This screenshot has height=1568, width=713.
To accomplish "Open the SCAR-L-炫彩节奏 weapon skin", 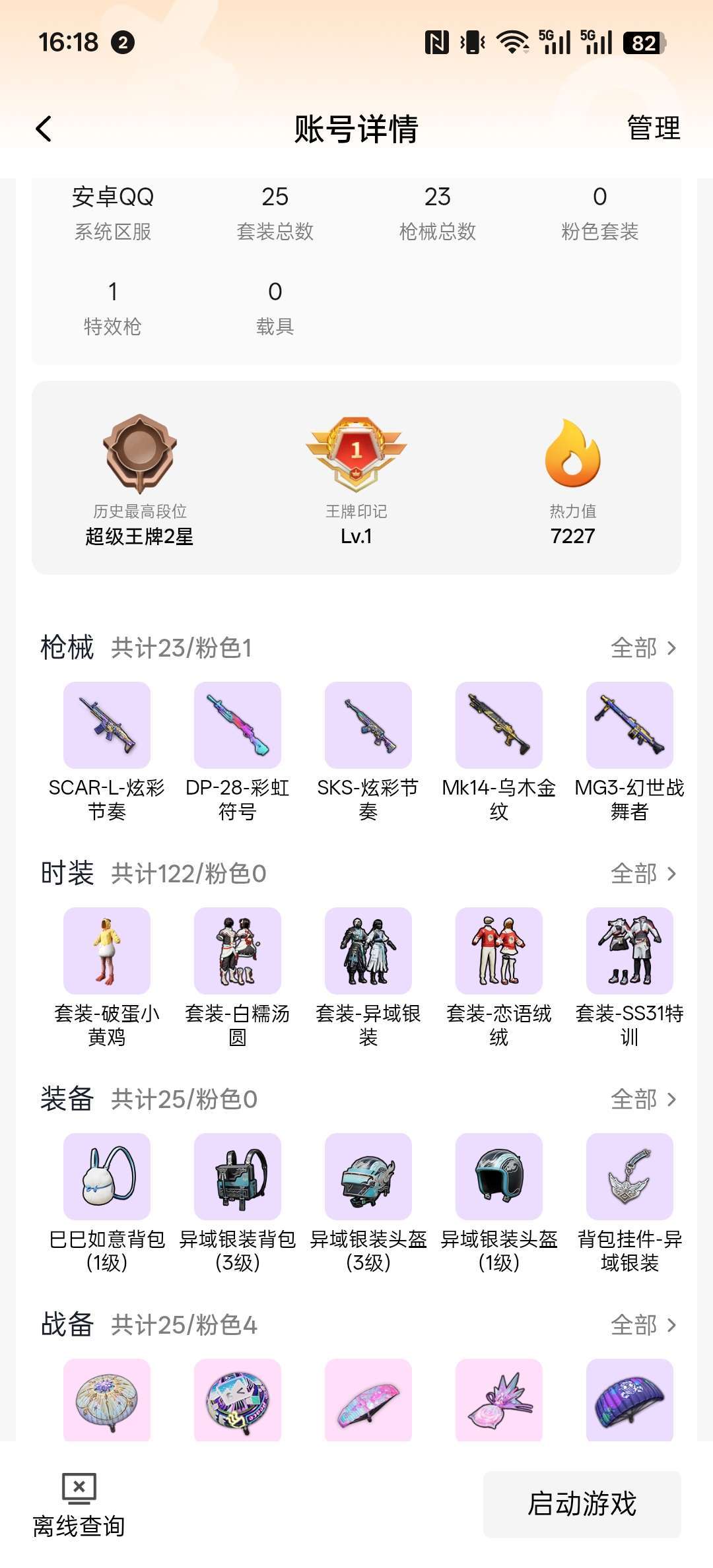I will point(107,725).
